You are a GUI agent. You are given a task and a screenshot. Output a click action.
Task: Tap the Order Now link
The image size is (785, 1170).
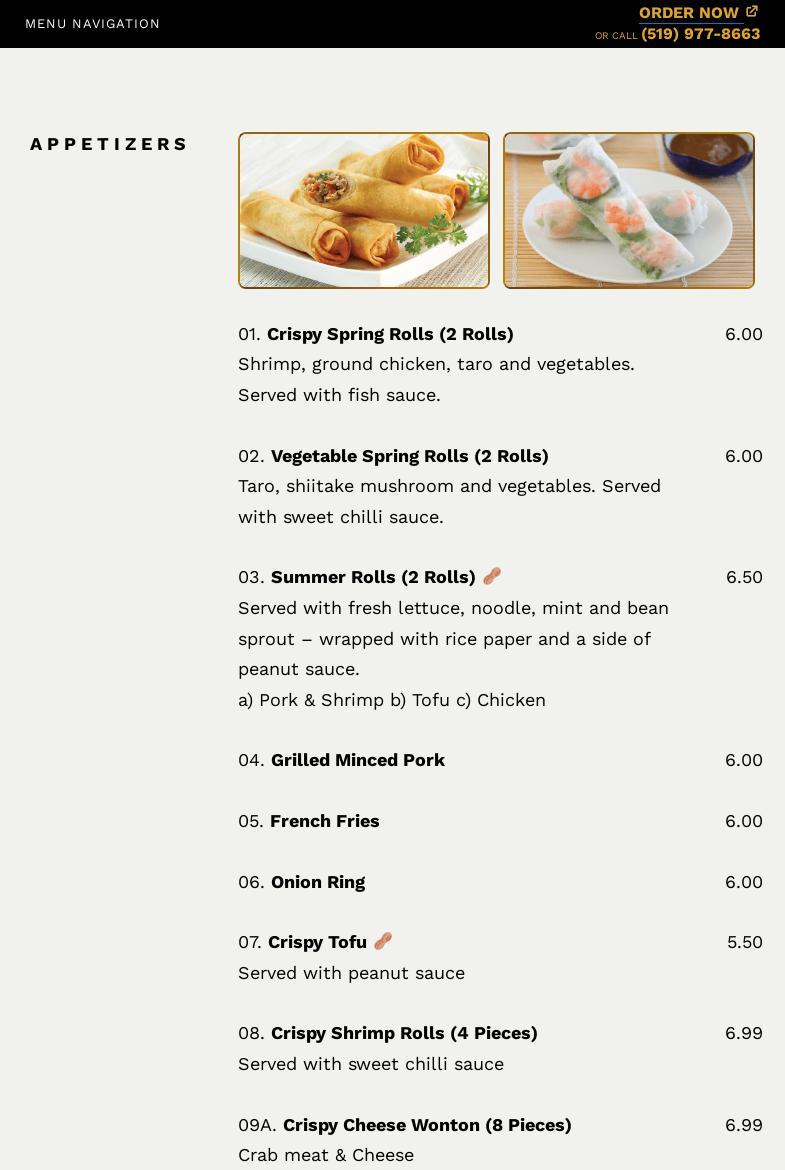point(698,13)
